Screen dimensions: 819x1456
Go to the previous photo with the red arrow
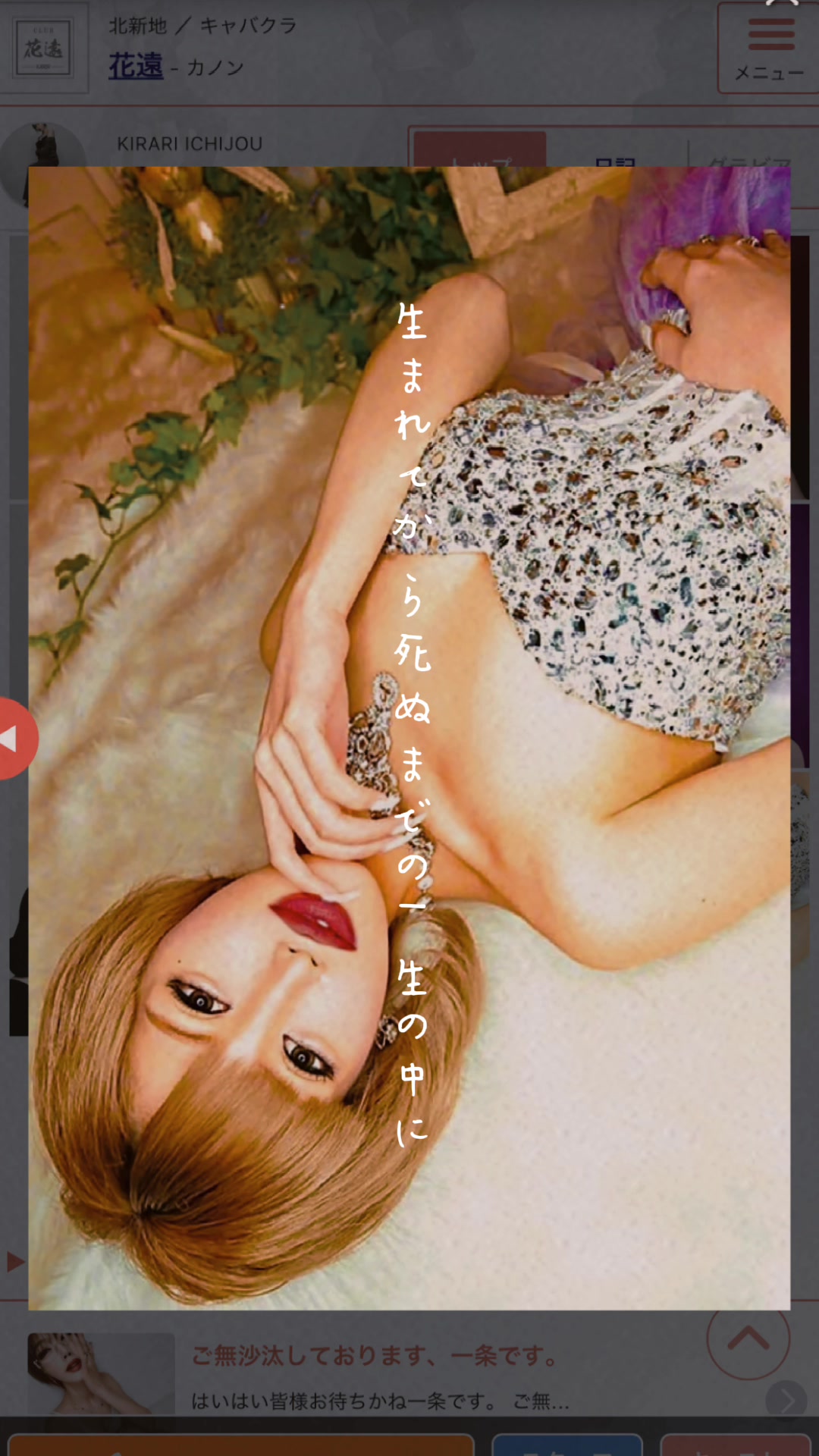(12, 738)
